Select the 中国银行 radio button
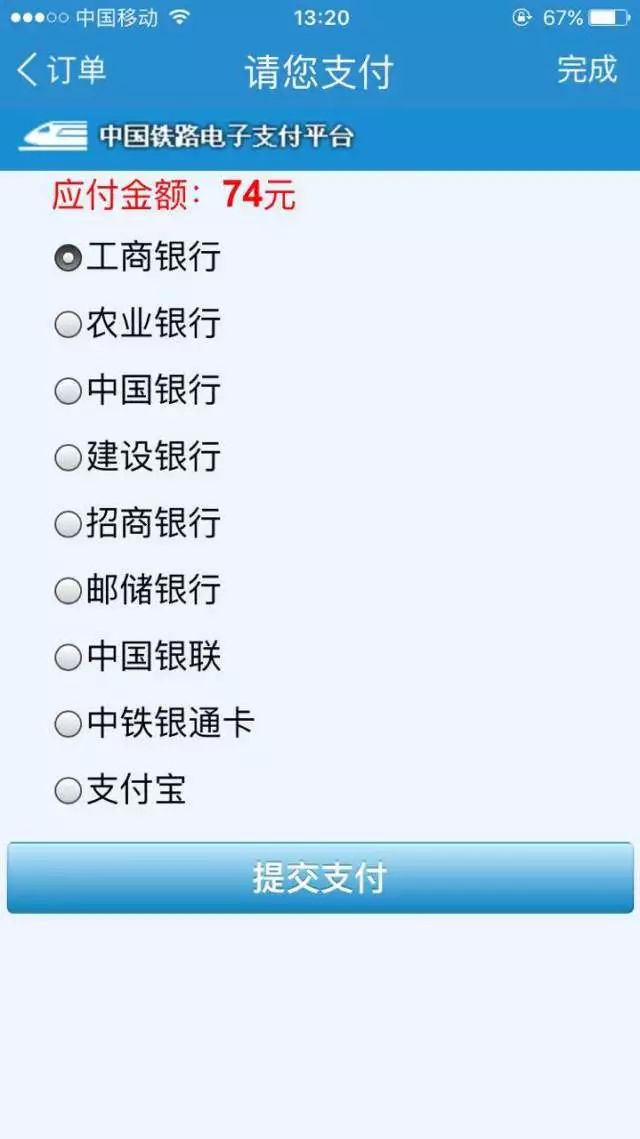This screenshot has width=640, height=1139. tap(68, 391)
